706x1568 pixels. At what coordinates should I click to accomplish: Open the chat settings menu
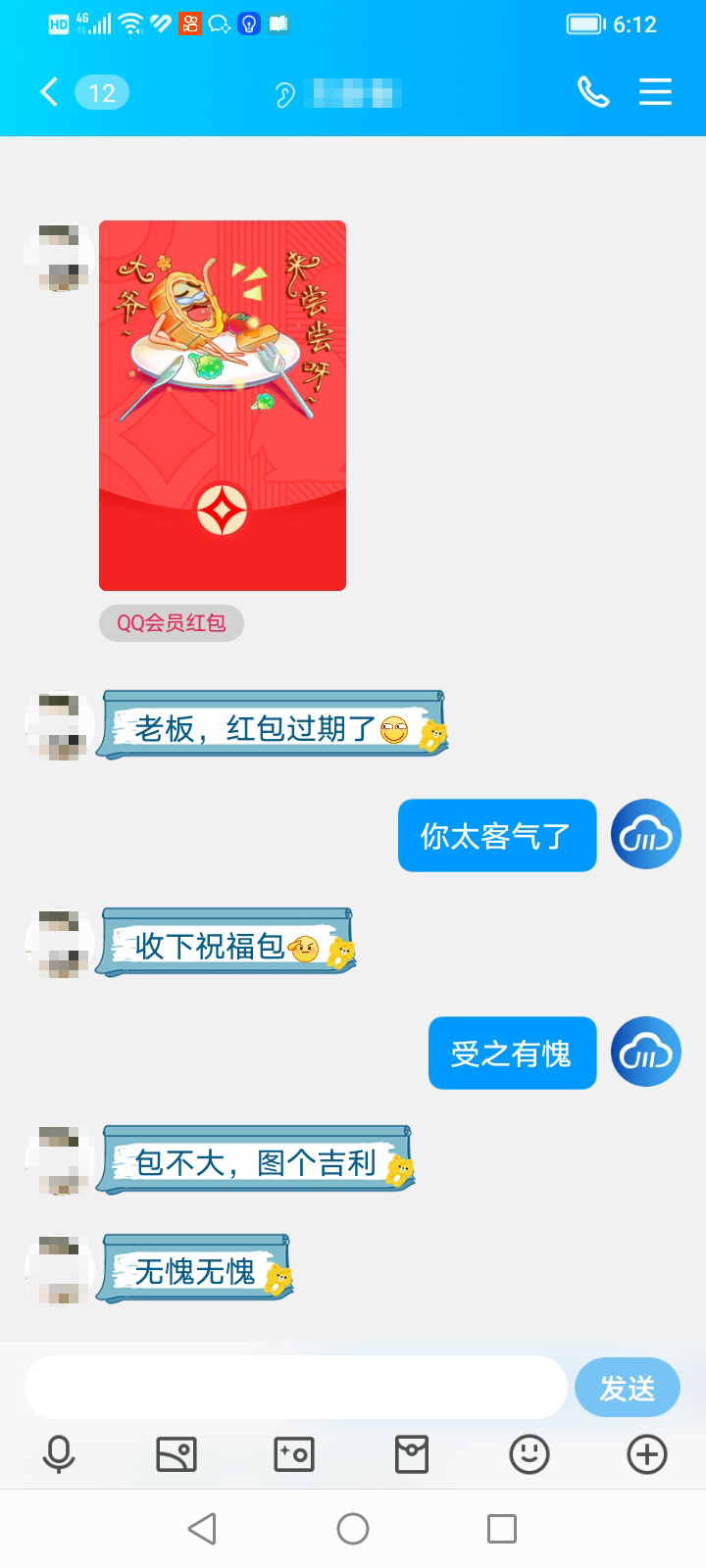coord(655,92)
